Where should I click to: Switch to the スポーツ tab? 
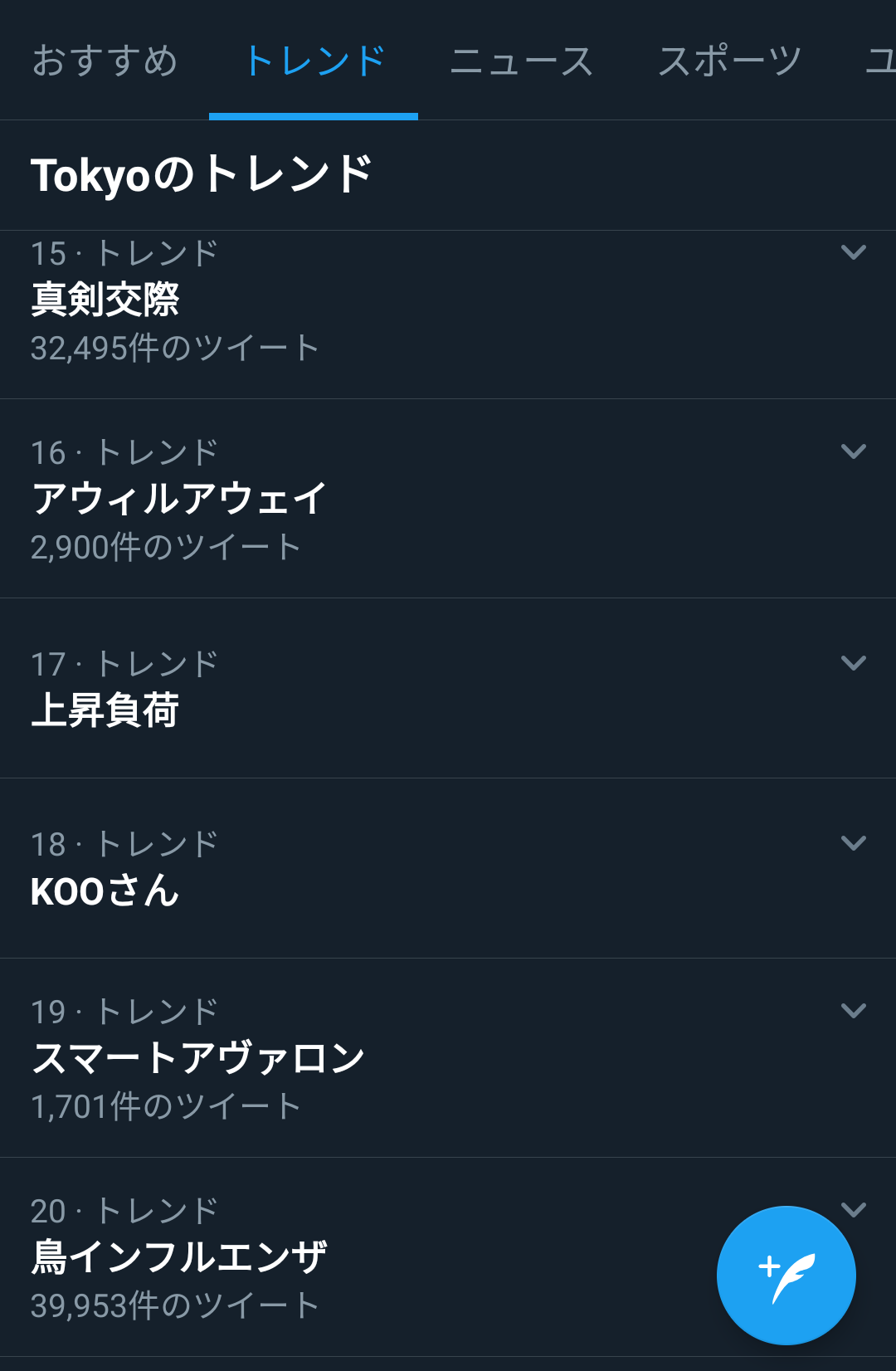[730, 61]
